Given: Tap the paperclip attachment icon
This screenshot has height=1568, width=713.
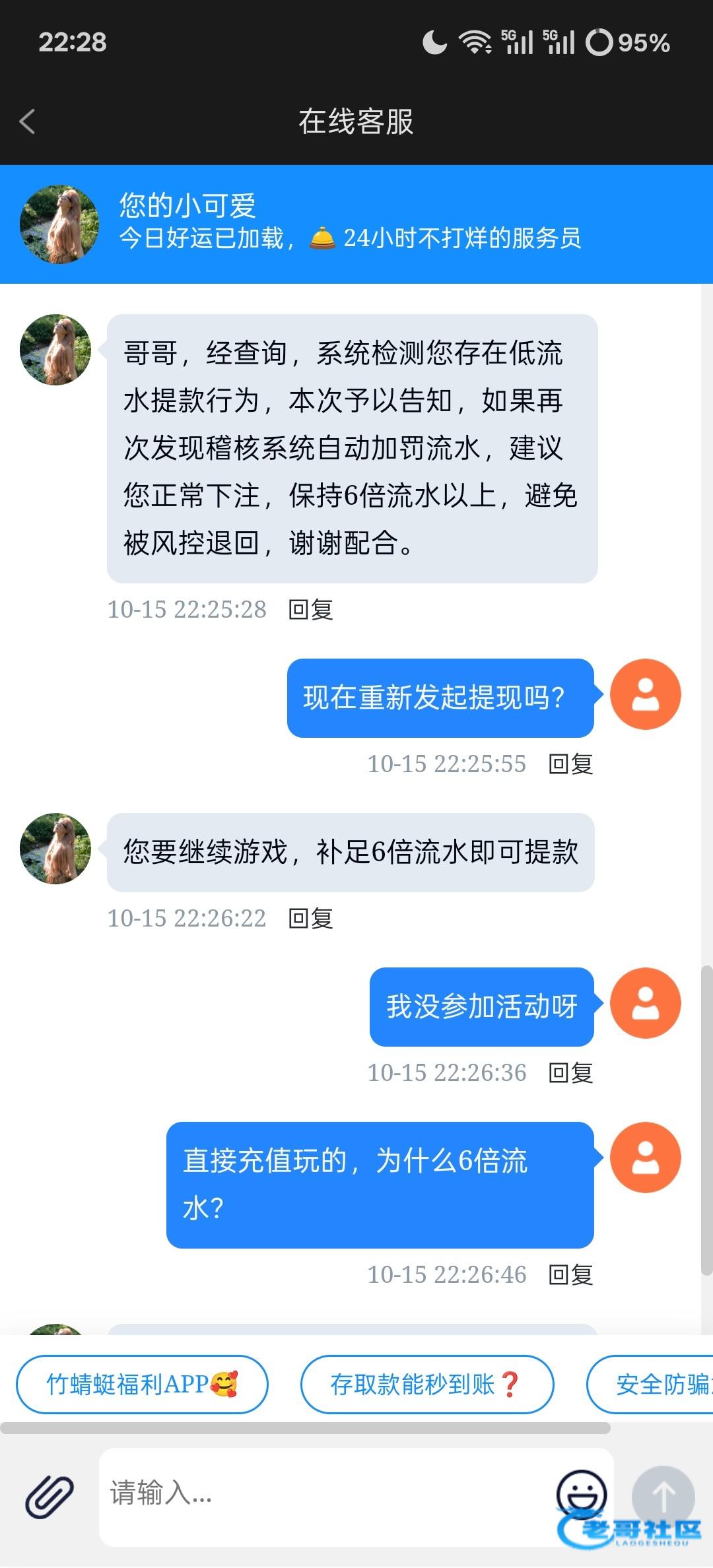Looking at the screenshot, I should pyautogui.click(x=50, y=1495).
